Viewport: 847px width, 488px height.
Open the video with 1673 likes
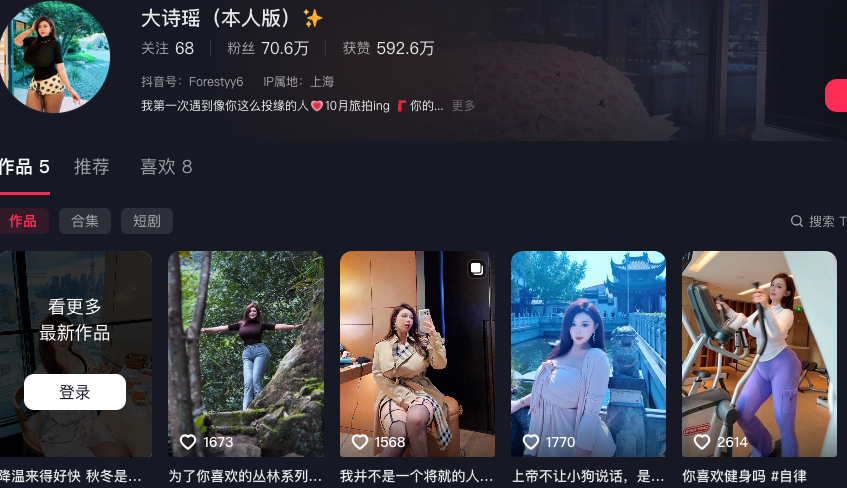coord(246,354)
